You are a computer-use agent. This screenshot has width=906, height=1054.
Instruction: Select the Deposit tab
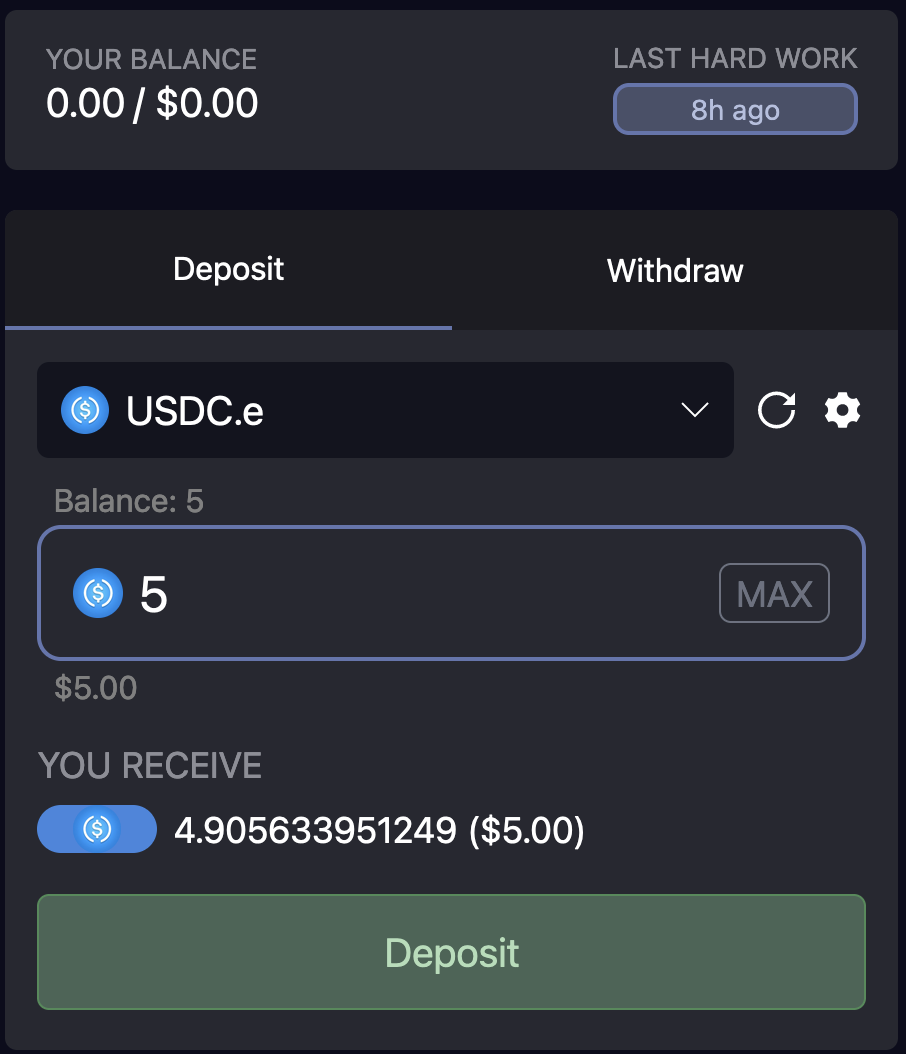click(229, 269)
